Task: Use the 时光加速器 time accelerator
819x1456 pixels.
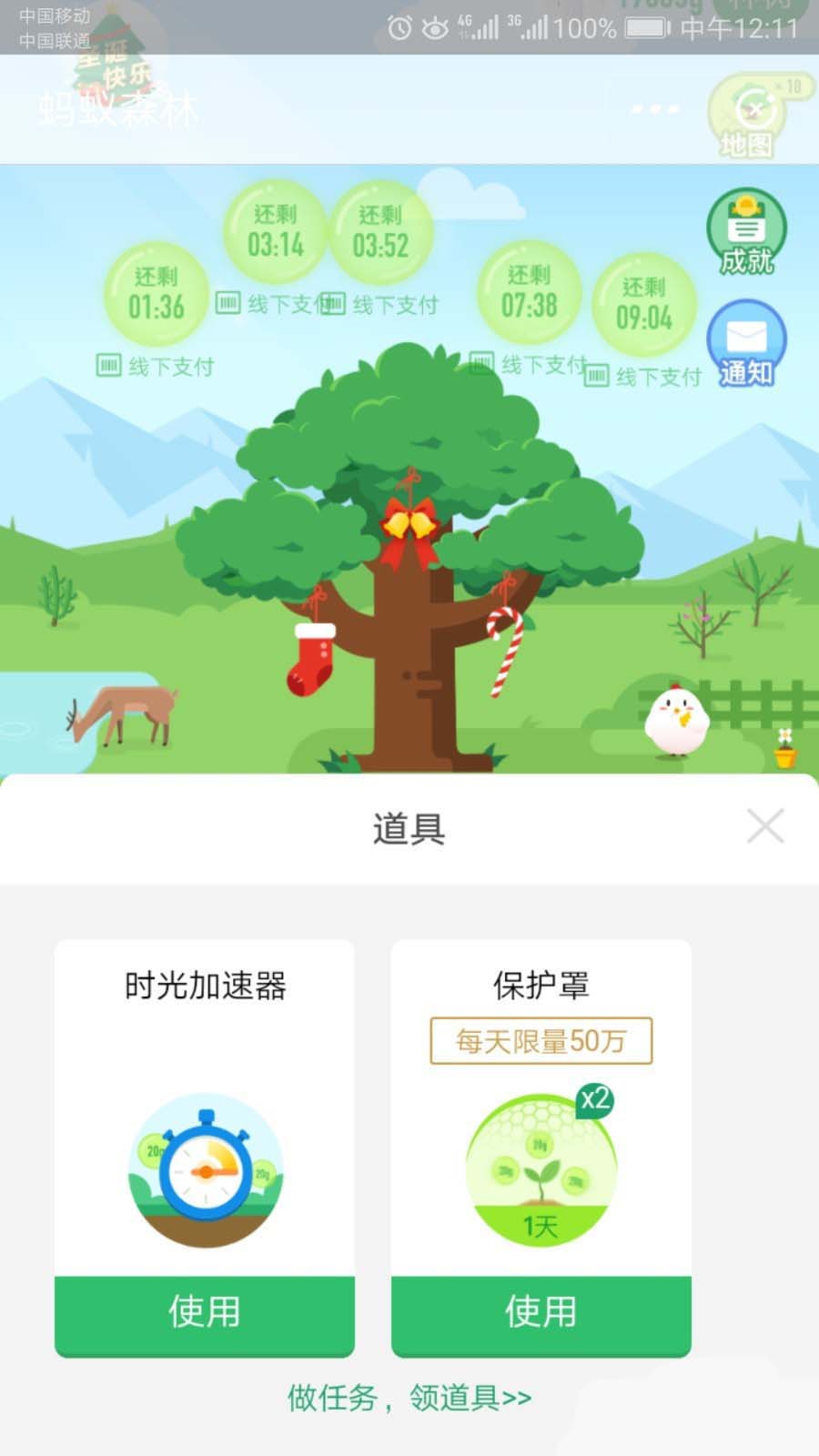Action: [204, 1313]
